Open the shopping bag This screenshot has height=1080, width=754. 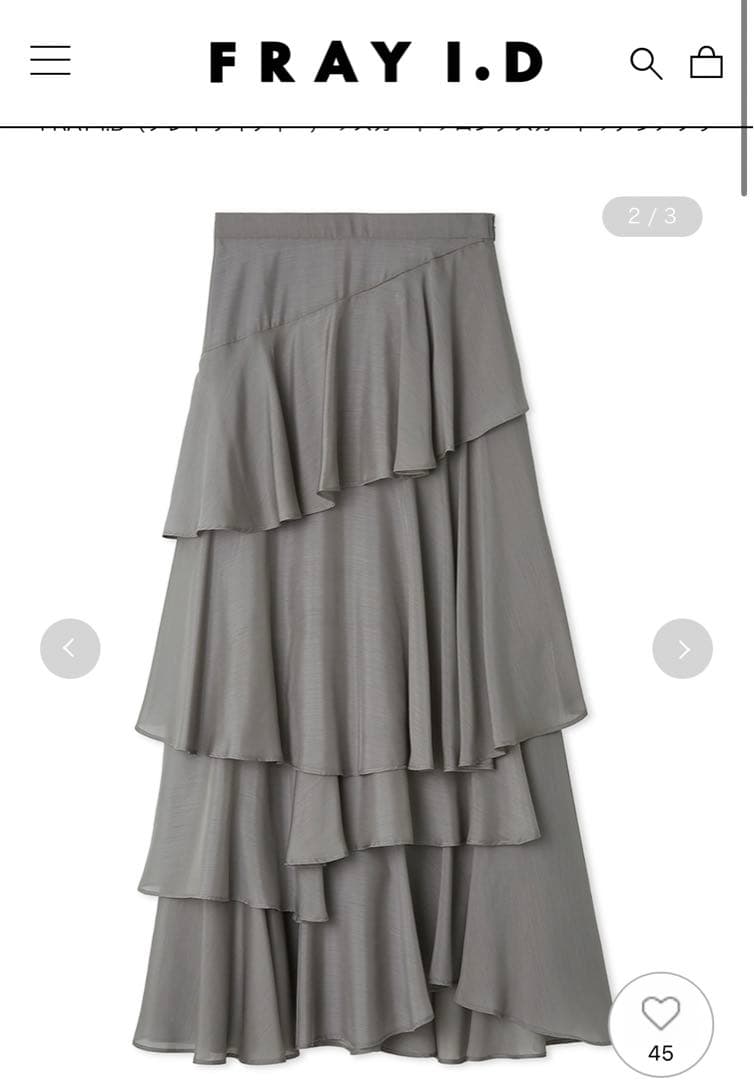706,62
